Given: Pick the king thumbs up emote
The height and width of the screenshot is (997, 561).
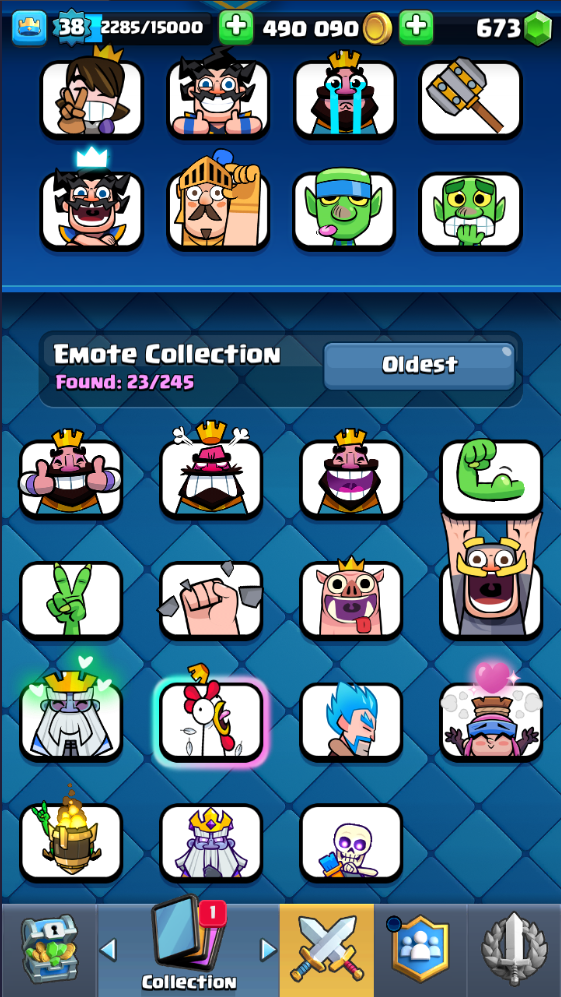Looking at the screenshot, I should tap(71, 477).
